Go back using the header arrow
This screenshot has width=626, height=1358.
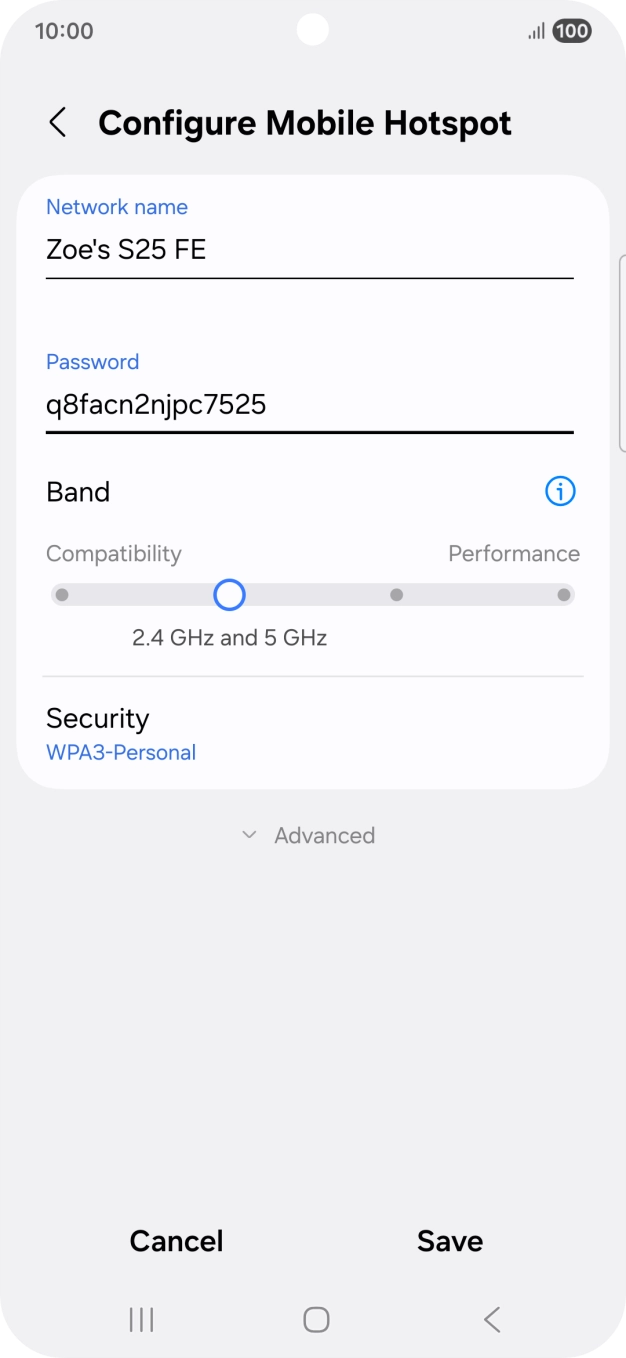pyautogui.click(x=58, y=123)
